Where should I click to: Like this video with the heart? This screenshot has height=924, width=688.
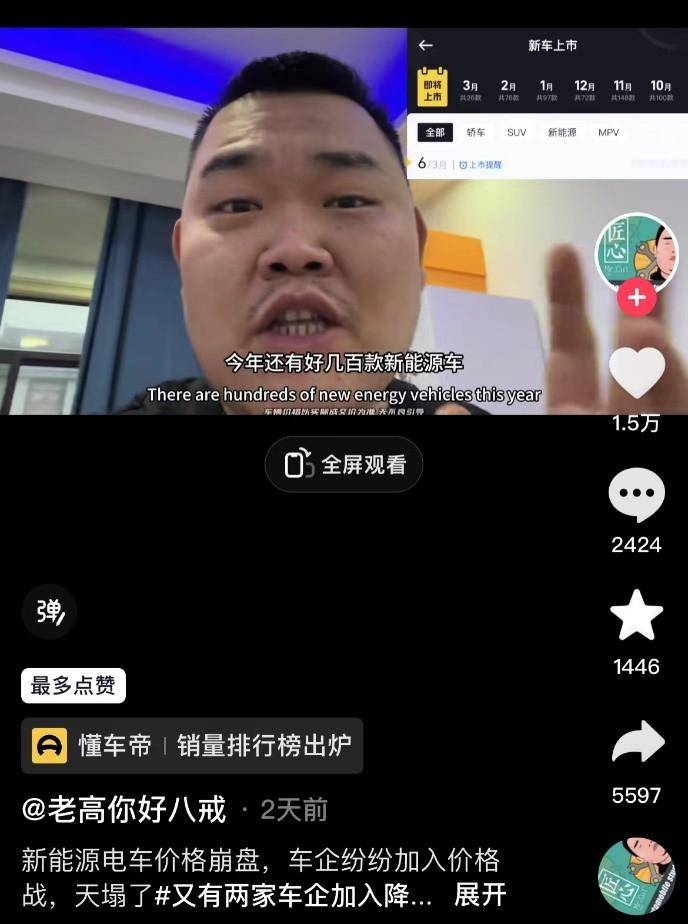(x=637, y=372)
